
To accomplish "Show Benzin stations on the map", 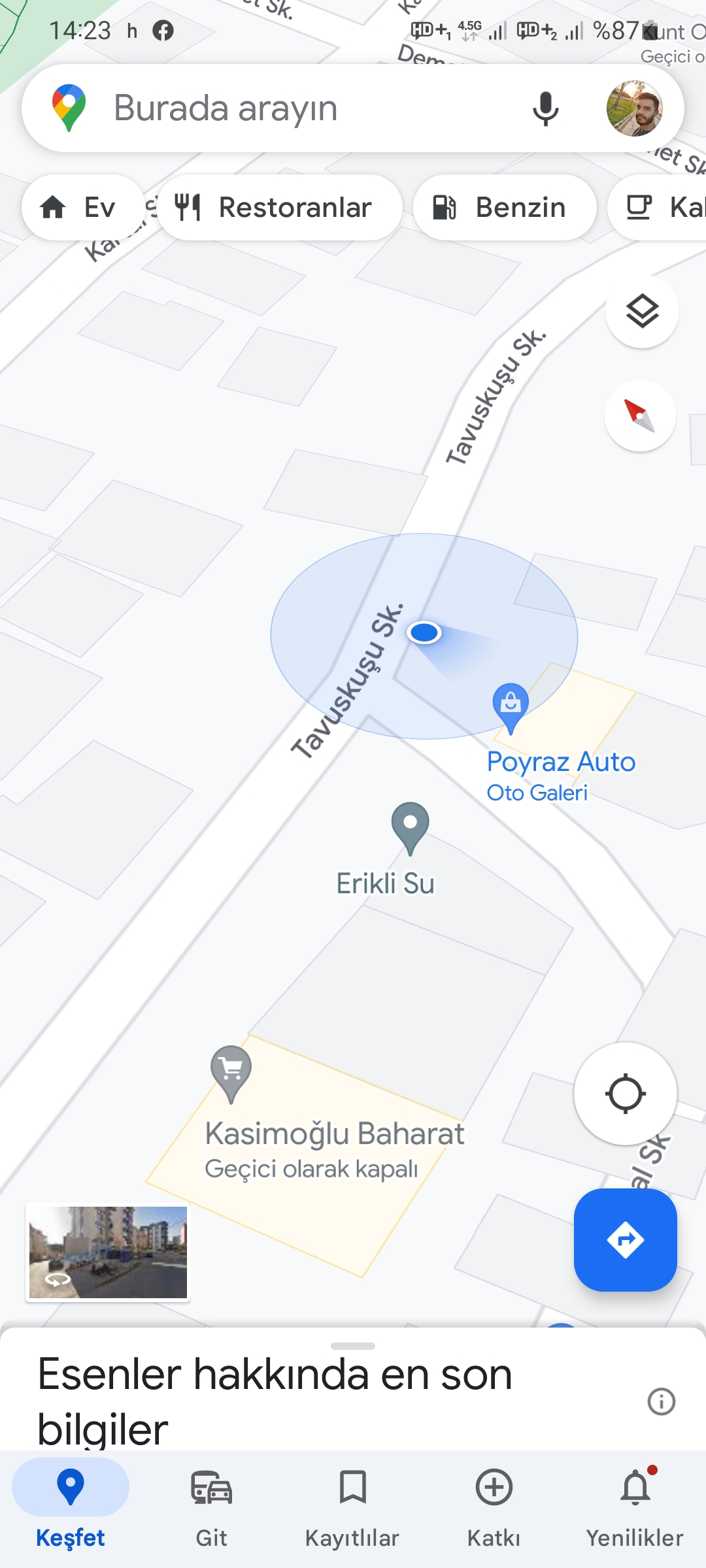I will click(x=504, y=208).
